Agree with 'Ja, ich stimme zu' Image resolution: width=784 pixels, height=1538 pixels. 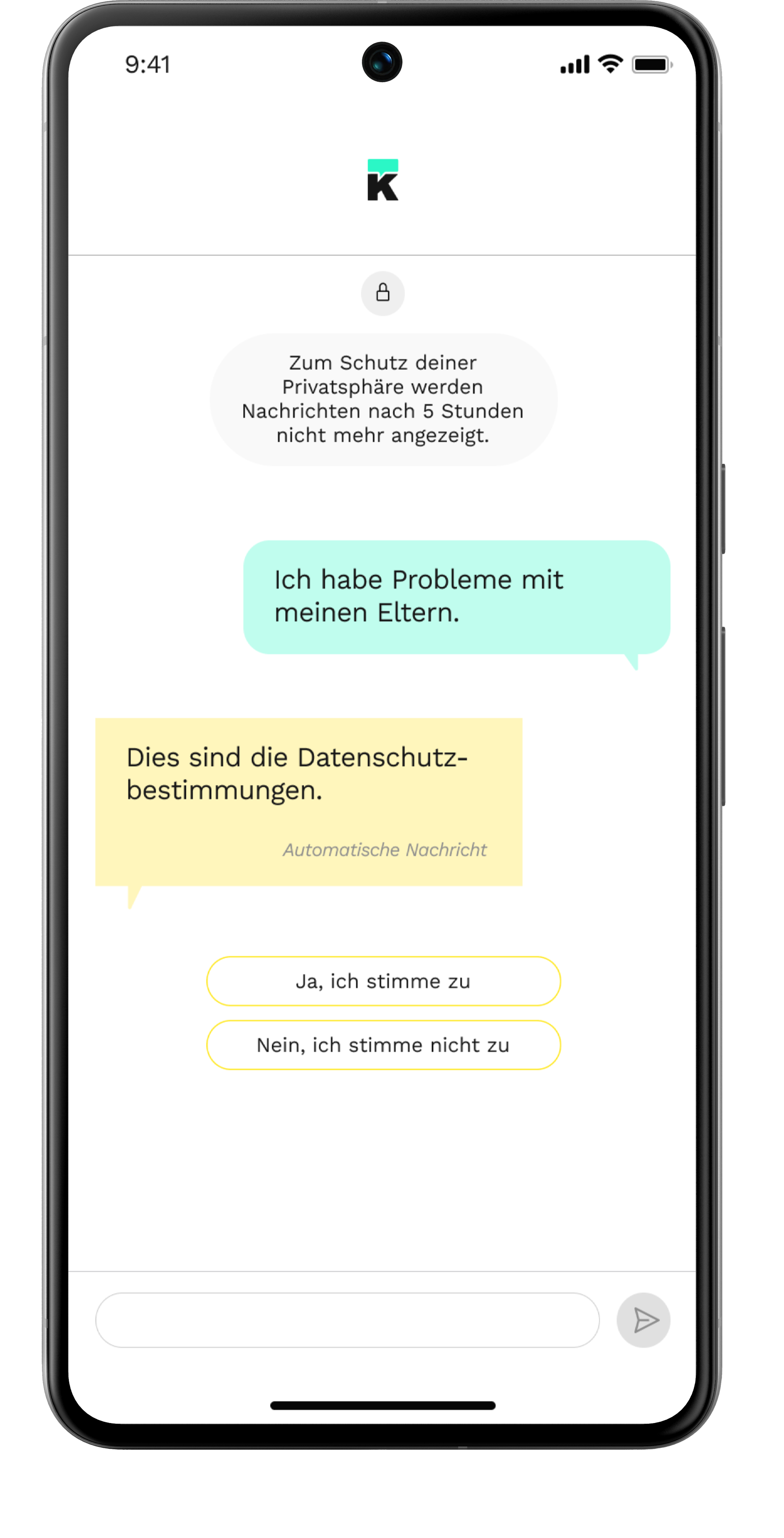click(x=383, y=981)
